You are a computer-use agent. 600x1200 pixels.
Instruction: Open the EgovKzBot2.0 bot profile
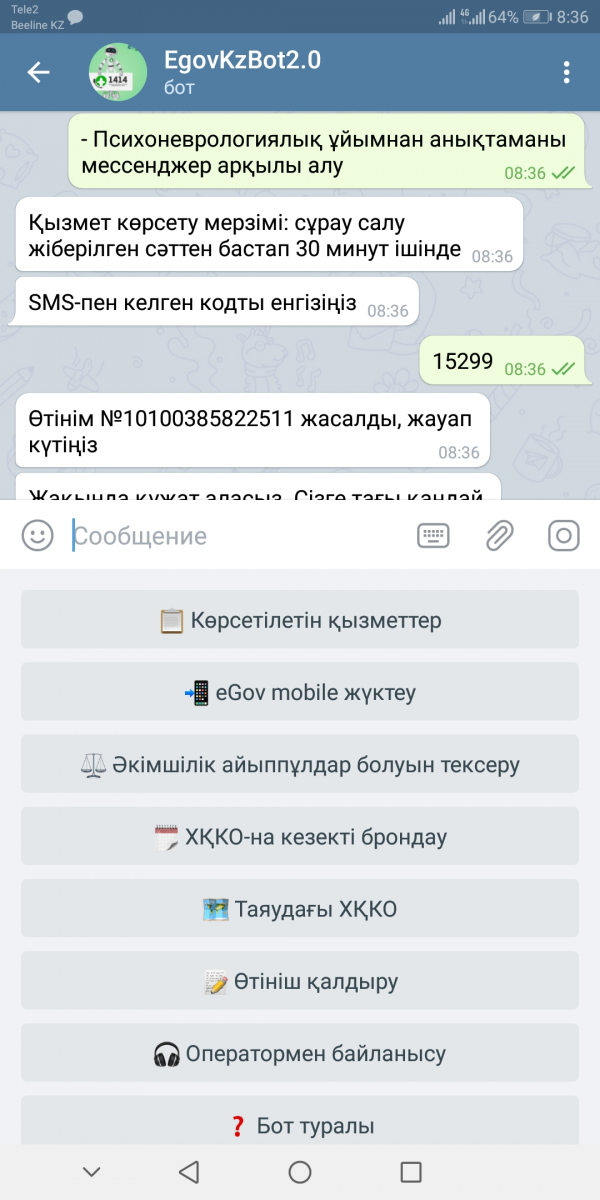pyautogui.click(x=242, y=72)
